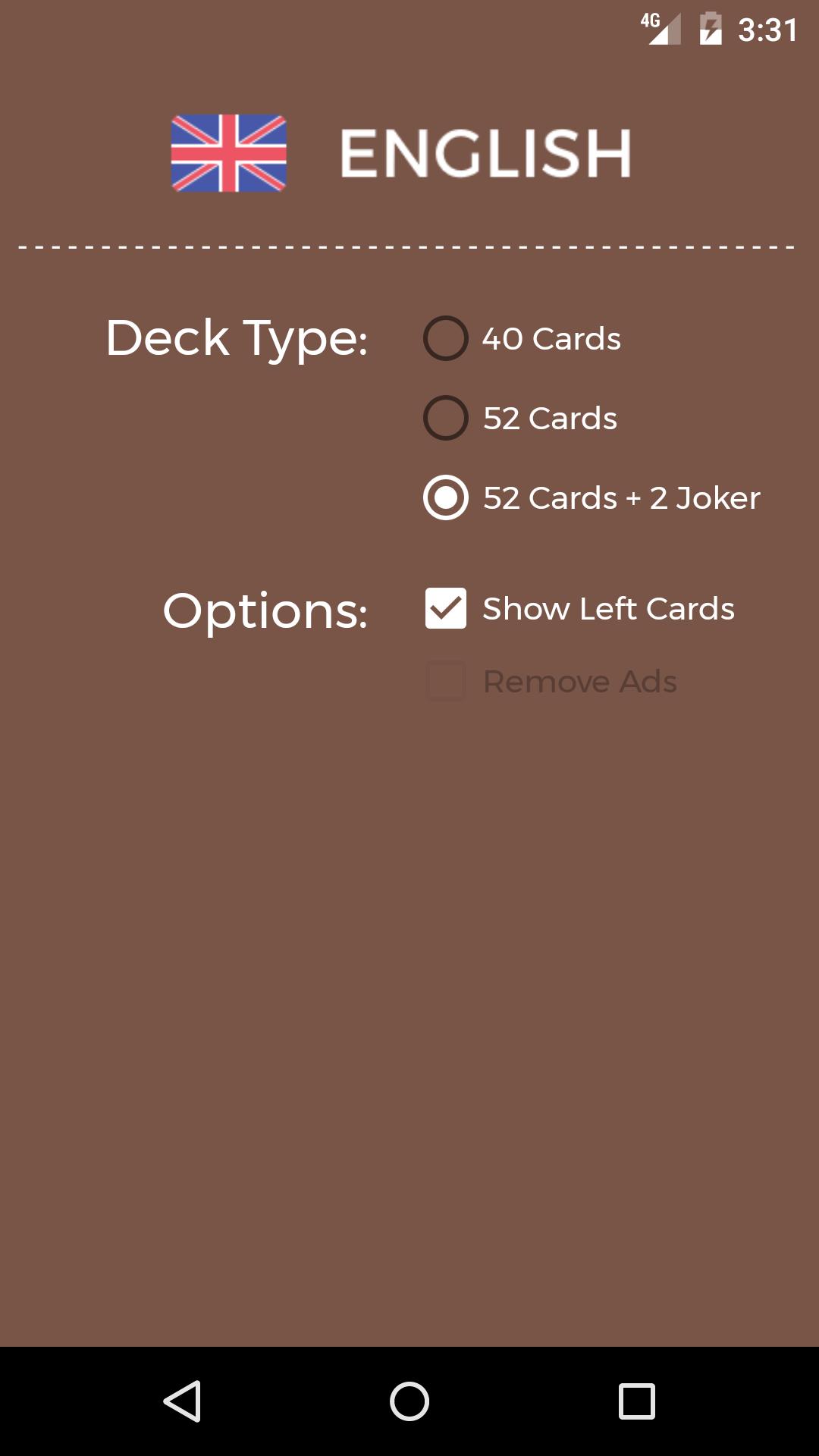Go back using the navigation bar
This screenshot has width=819, height=1456.
coord(182,1401)
